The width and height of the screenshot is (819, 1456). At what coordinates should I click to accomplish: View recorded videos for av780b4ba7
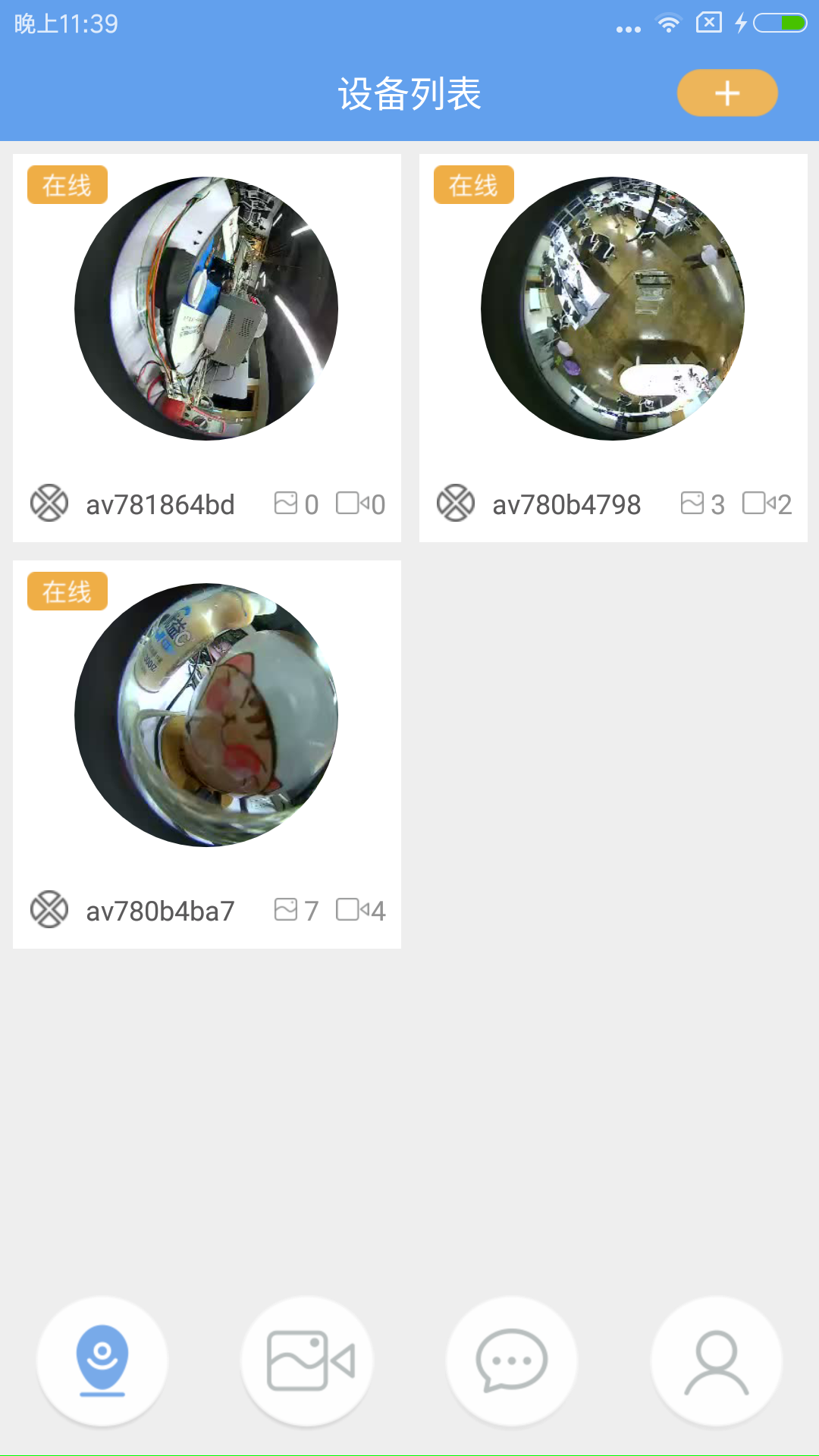(360, 910)
